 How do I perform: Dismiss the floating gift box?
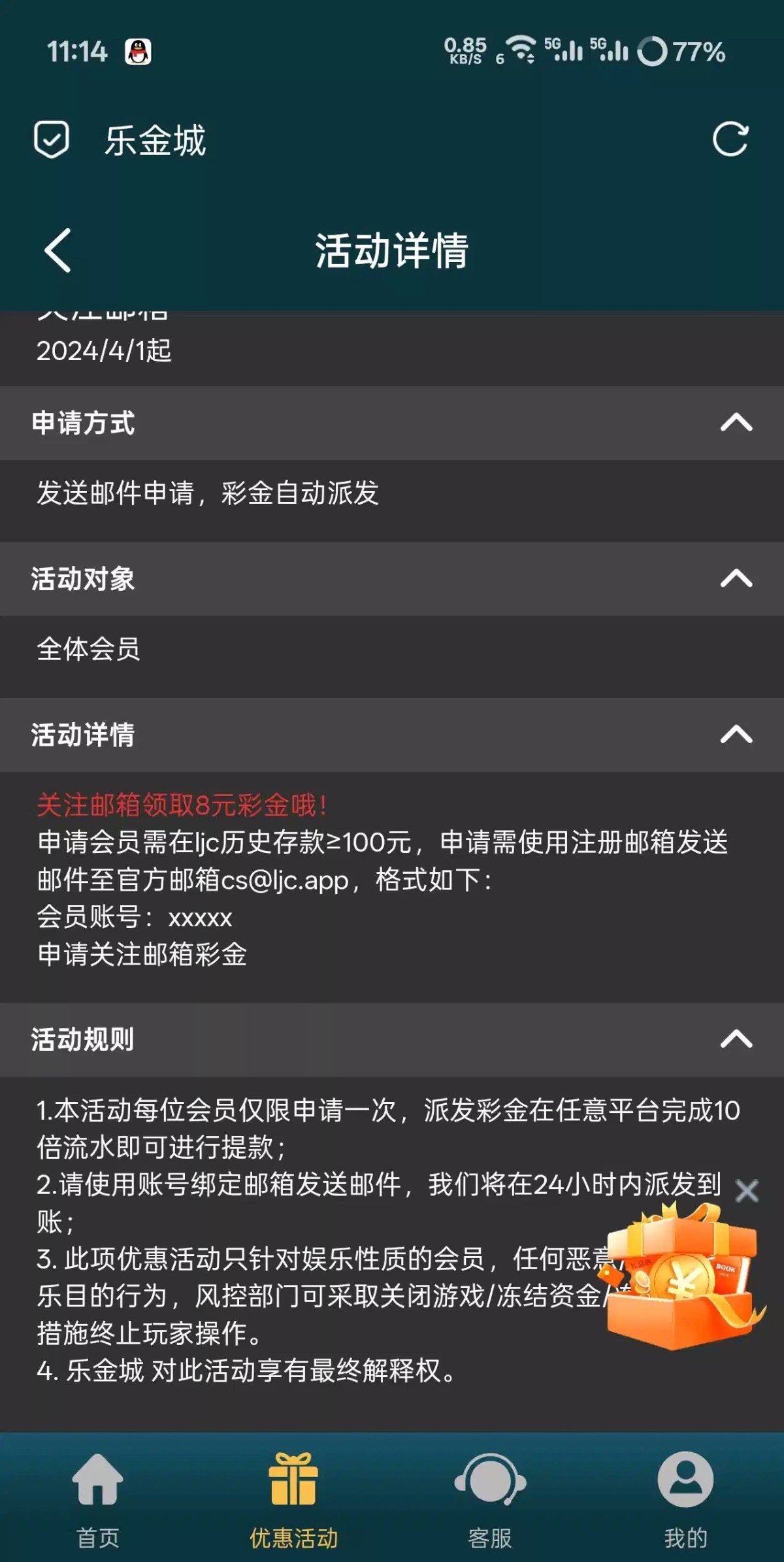pyautogui.click(x=746, y=1191)
